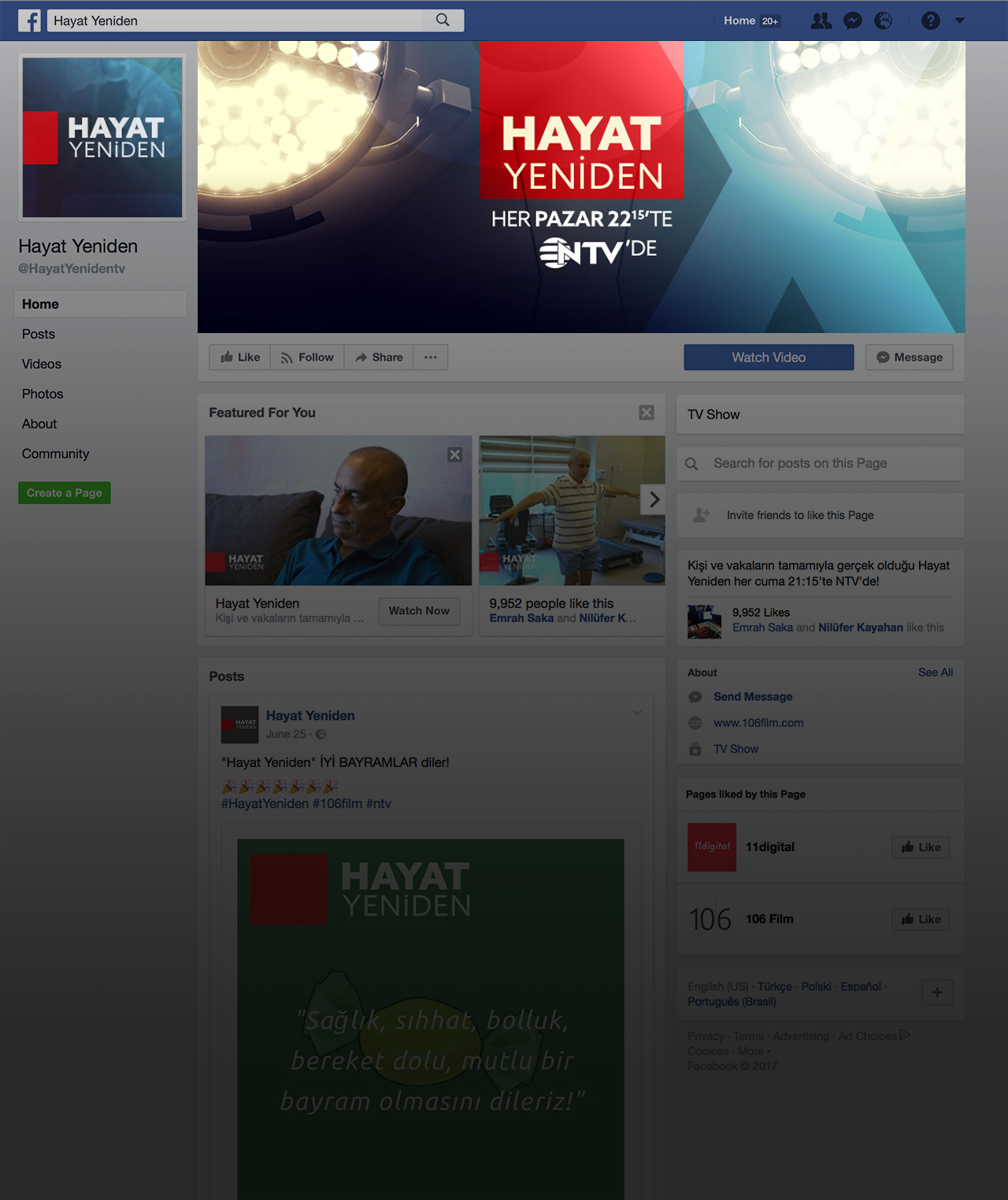Like the Hayat Yeniden page
The height and width of the screenshot is (1200, 1008).
click(240, 357)
